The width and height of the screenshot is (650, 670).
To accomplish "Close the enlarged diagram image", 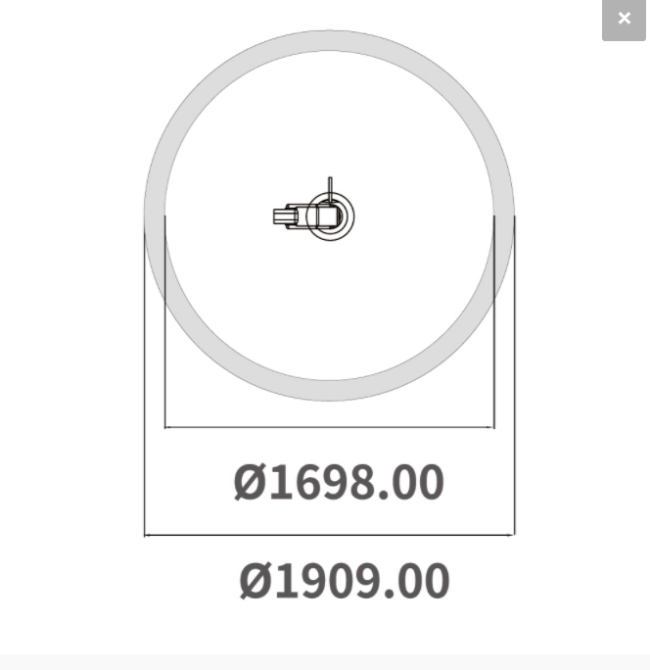I will (624, 19).
